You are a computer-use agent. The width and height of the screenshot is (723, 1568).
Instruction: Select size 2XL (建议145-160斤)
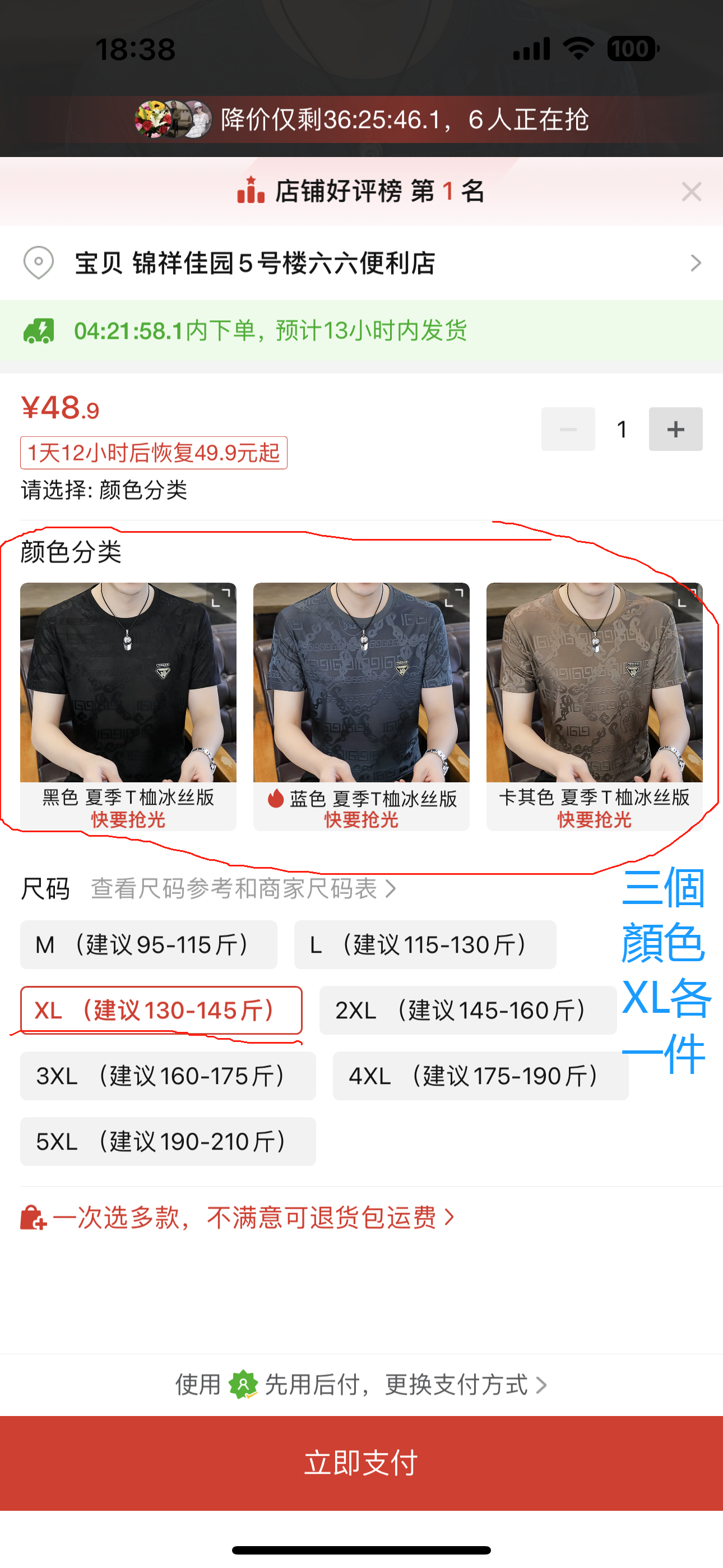(467, 1011)
